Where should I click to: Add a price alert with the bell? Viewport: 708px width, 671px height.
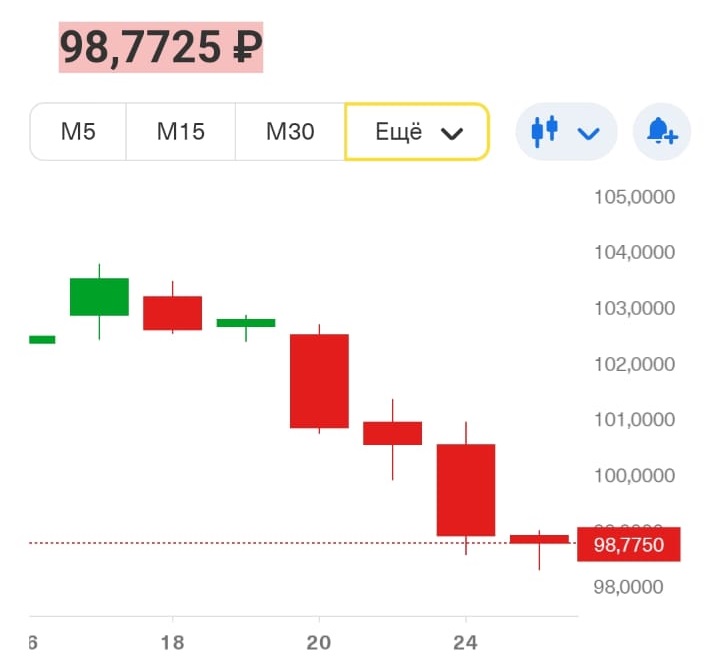point(662,132)
